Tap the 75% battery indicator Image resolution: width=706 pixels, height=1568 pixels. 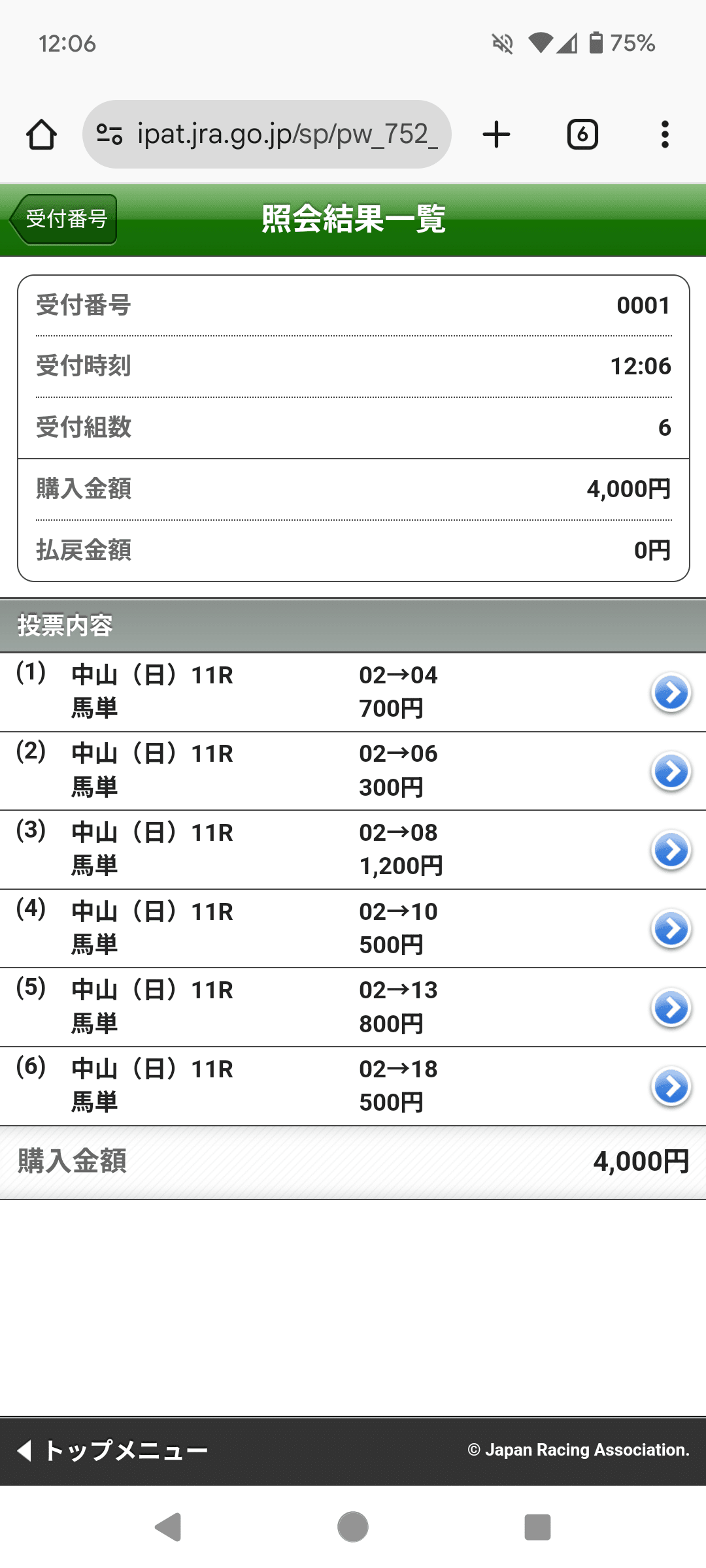pos(622,44)
